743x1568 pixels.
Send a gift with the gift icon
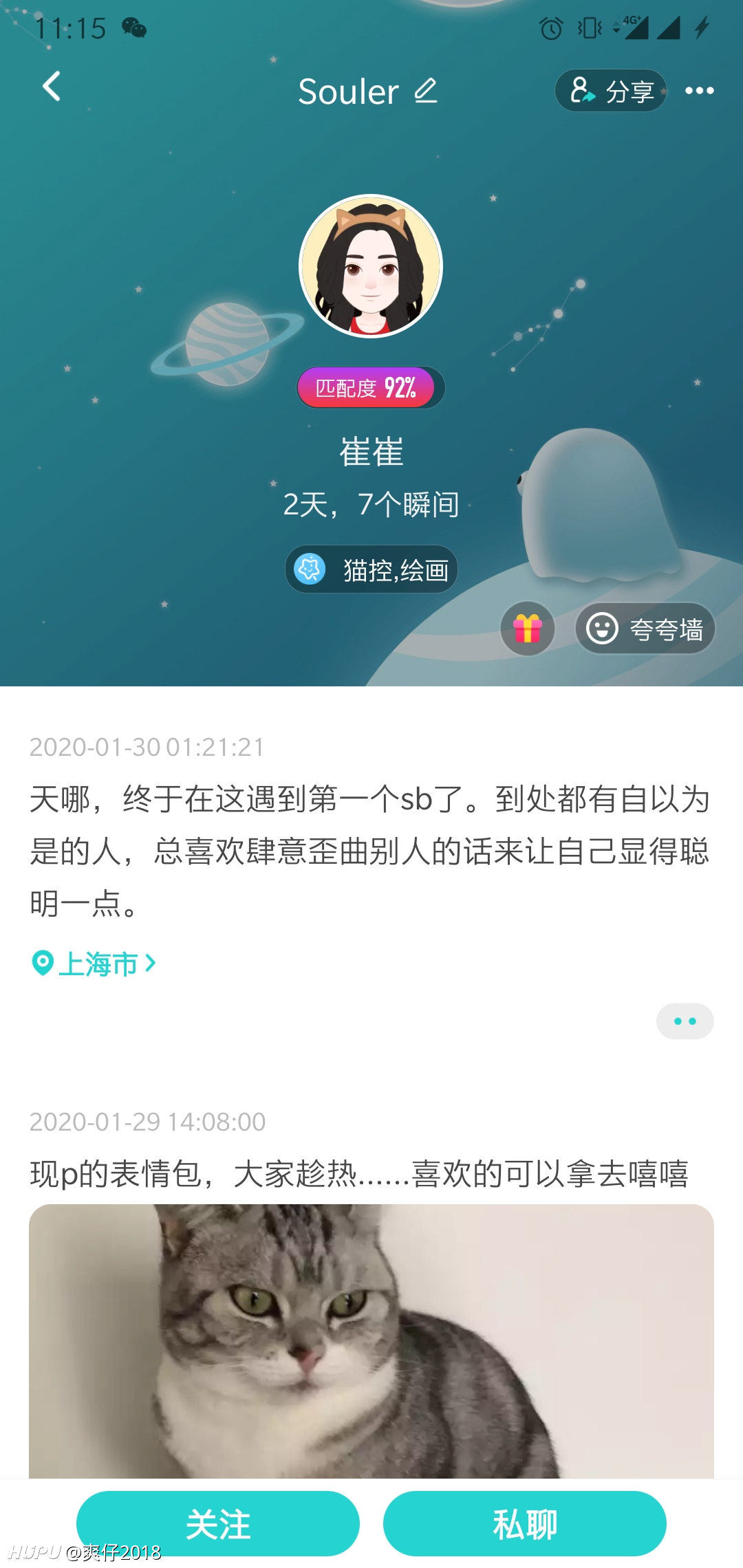click(x=528, y=629)
